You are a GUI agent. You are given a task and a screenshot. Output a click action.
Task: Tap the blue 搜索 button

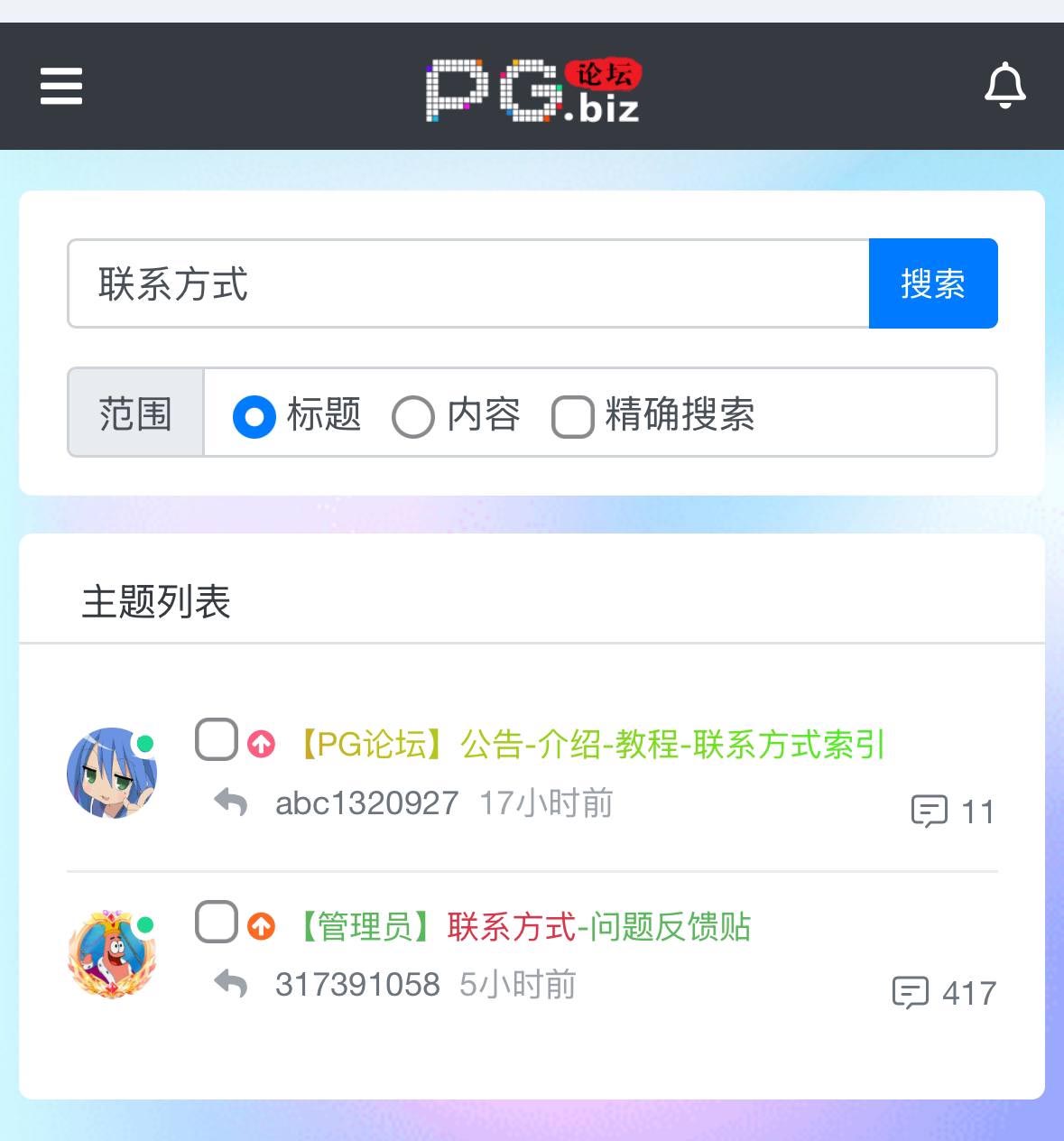(x=932, y=284)
